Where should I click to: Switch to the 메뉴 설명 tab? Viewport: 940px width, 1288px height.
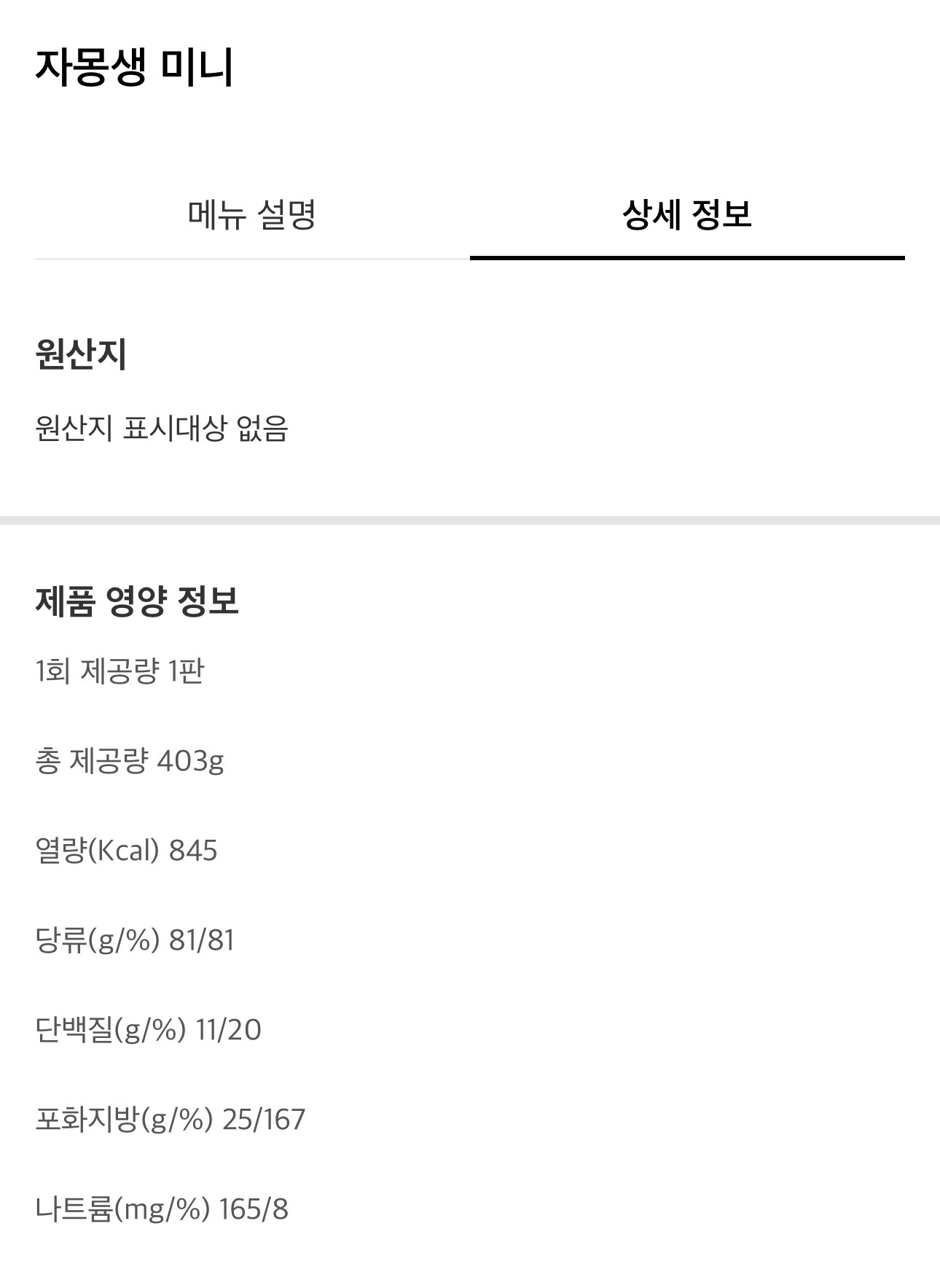pos(252,215)
